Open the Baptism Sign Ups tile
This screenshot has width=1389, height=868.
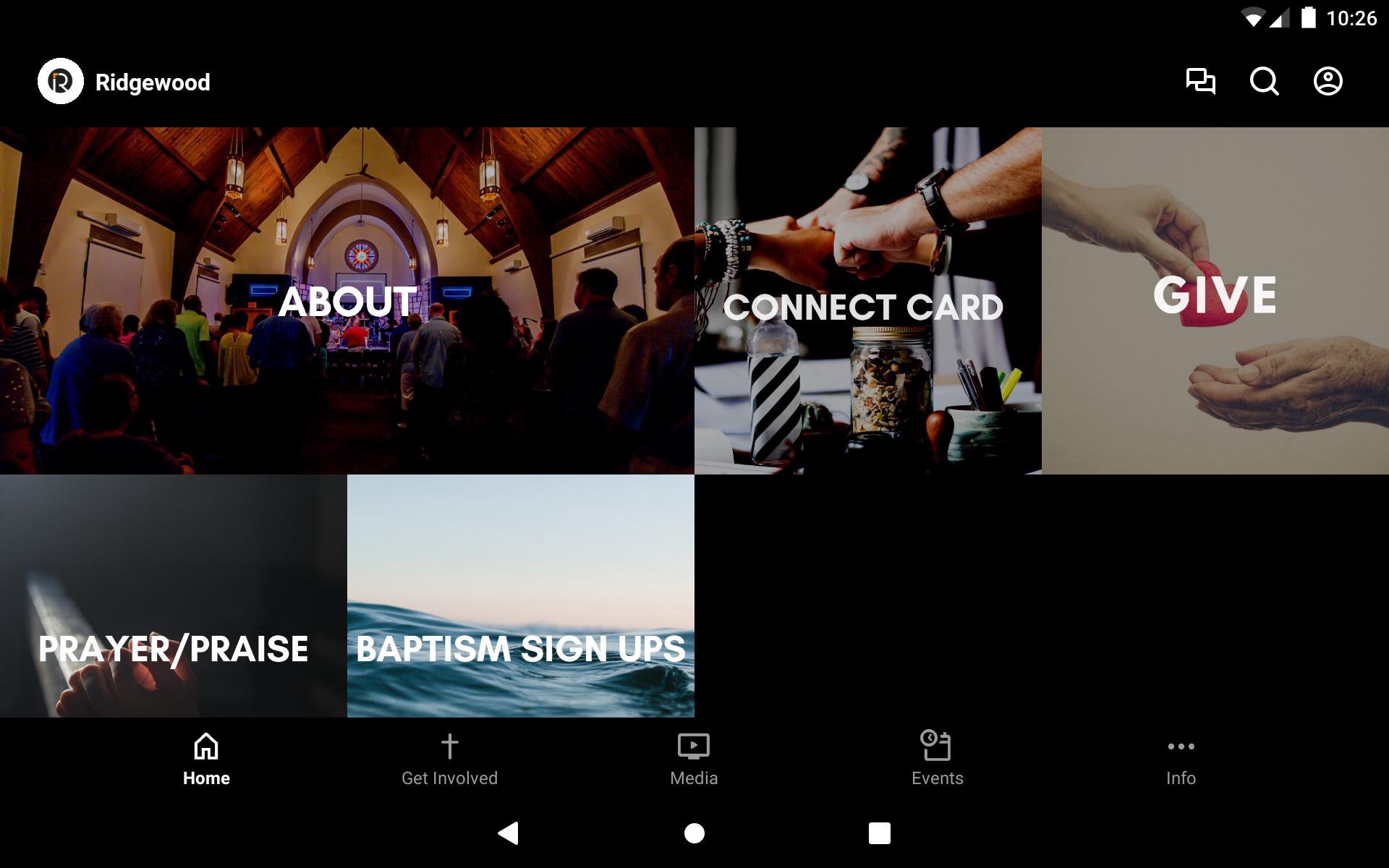click(x=520, y=596)
